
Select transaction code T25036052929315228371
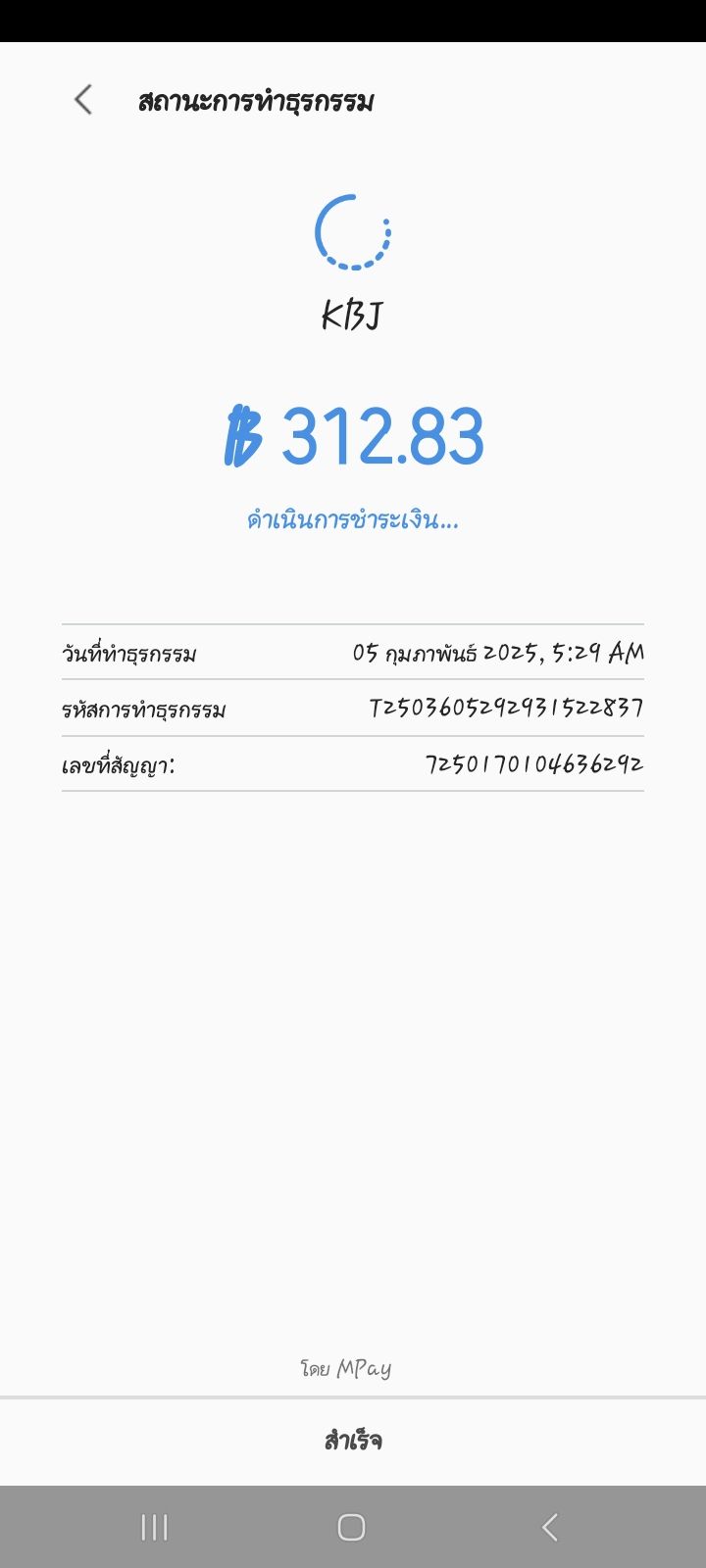pyautogui.click(x=506, y=708)
